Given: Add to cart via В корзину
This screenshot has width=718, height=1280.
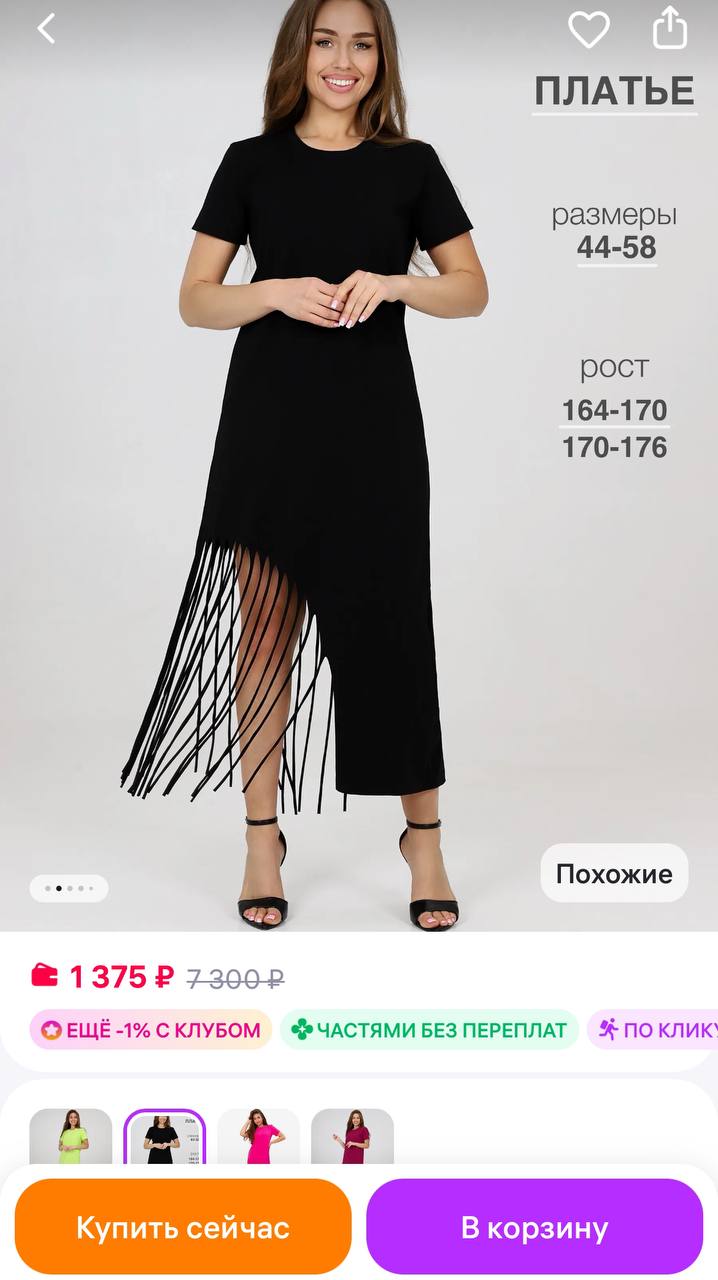Looking at the screenshot, I should [x=534, y=1227].
